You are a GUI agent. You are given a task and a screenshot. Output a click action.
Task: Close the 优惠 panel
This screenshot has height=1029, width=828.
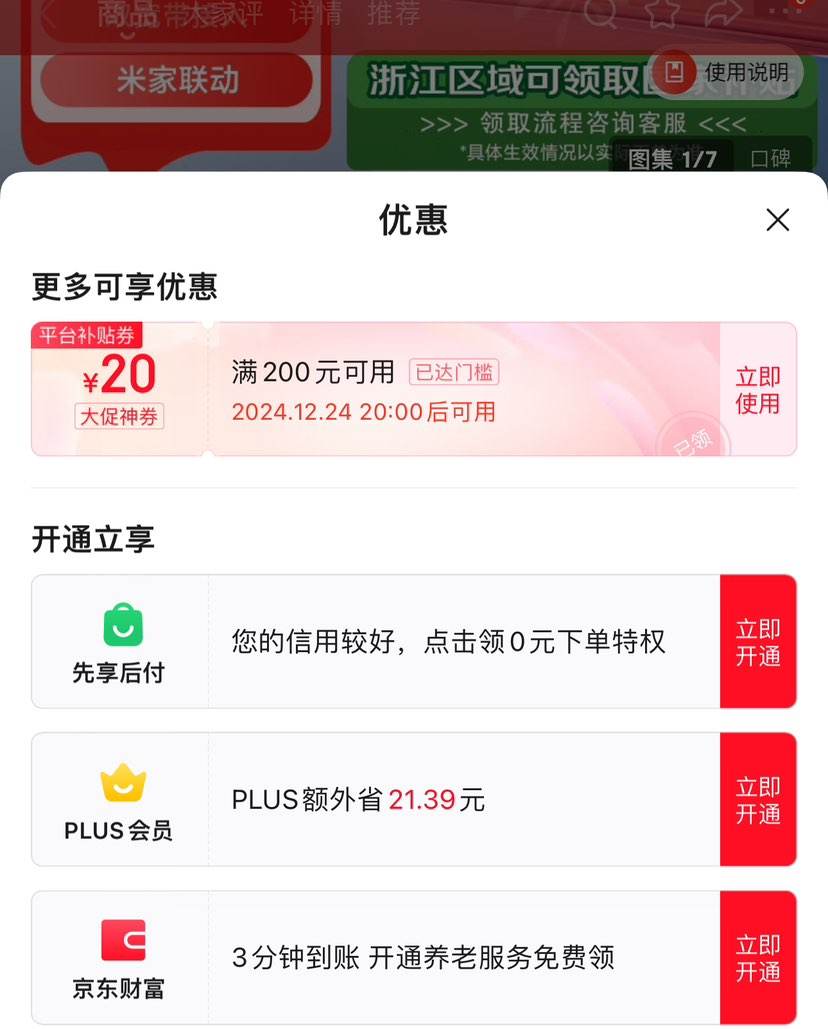tap(777, 219)
